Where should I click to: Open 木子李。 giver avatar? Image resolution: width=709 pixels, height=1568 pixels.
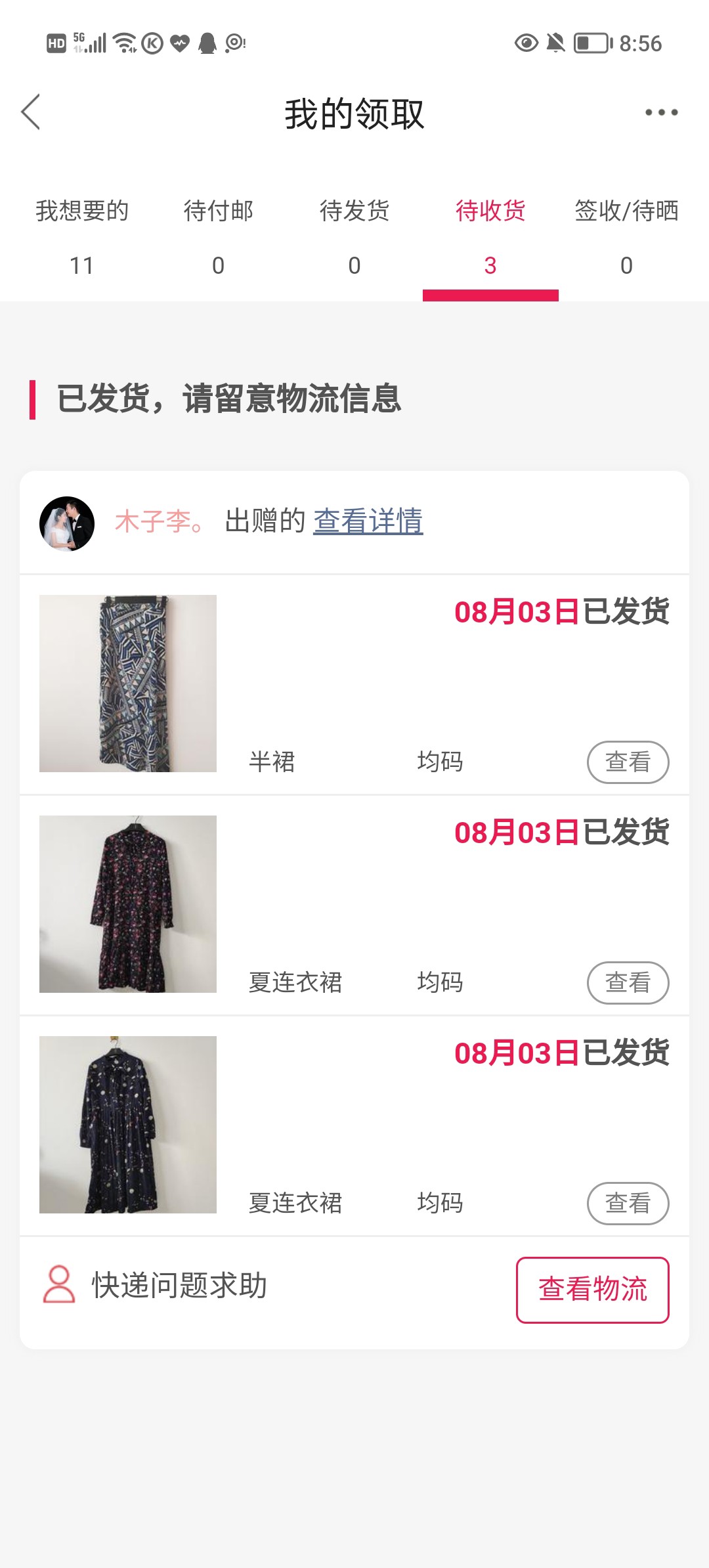[67, 523]
